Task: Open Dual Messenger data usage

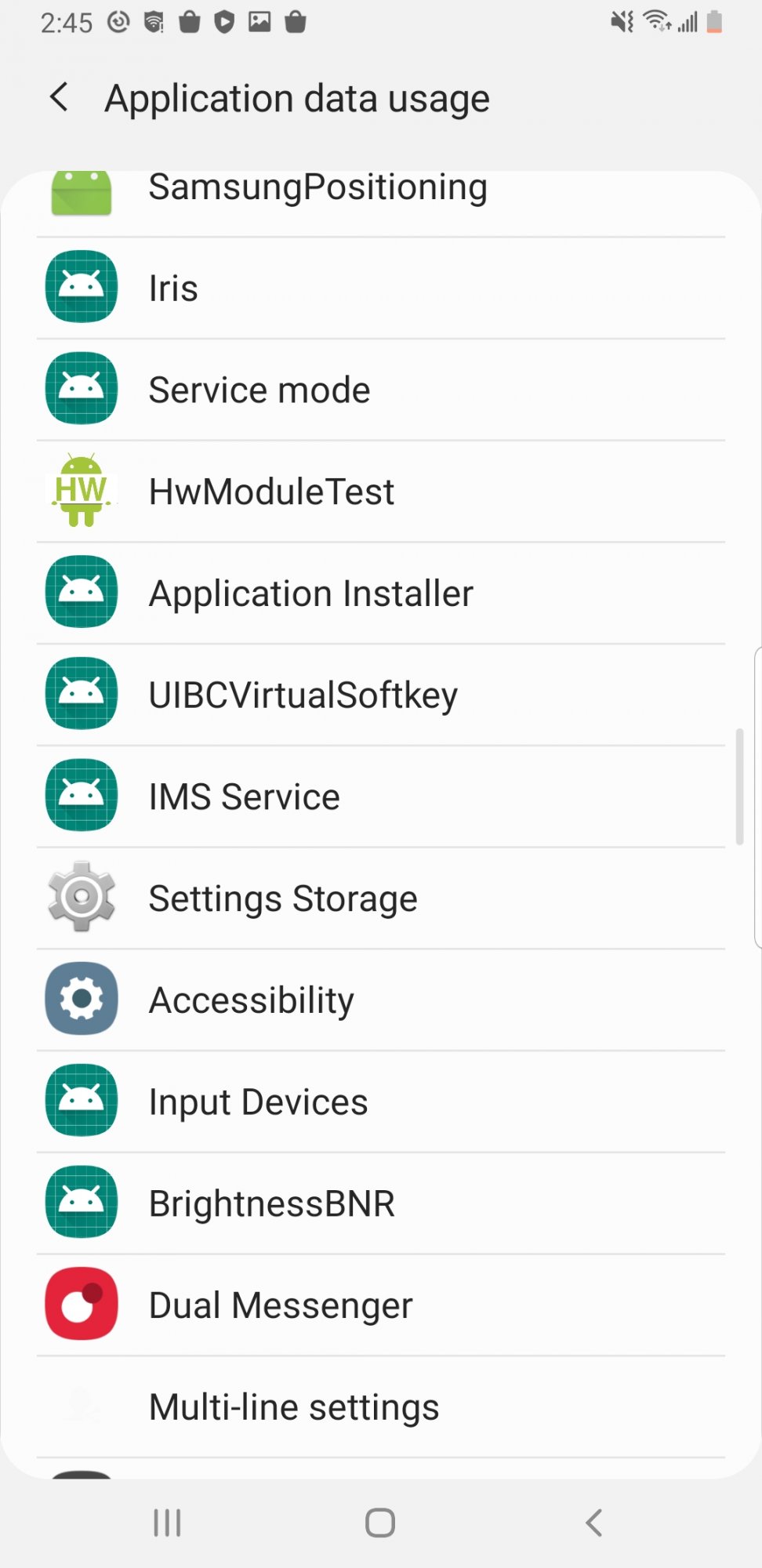Action: click(x=381, y=1305)
